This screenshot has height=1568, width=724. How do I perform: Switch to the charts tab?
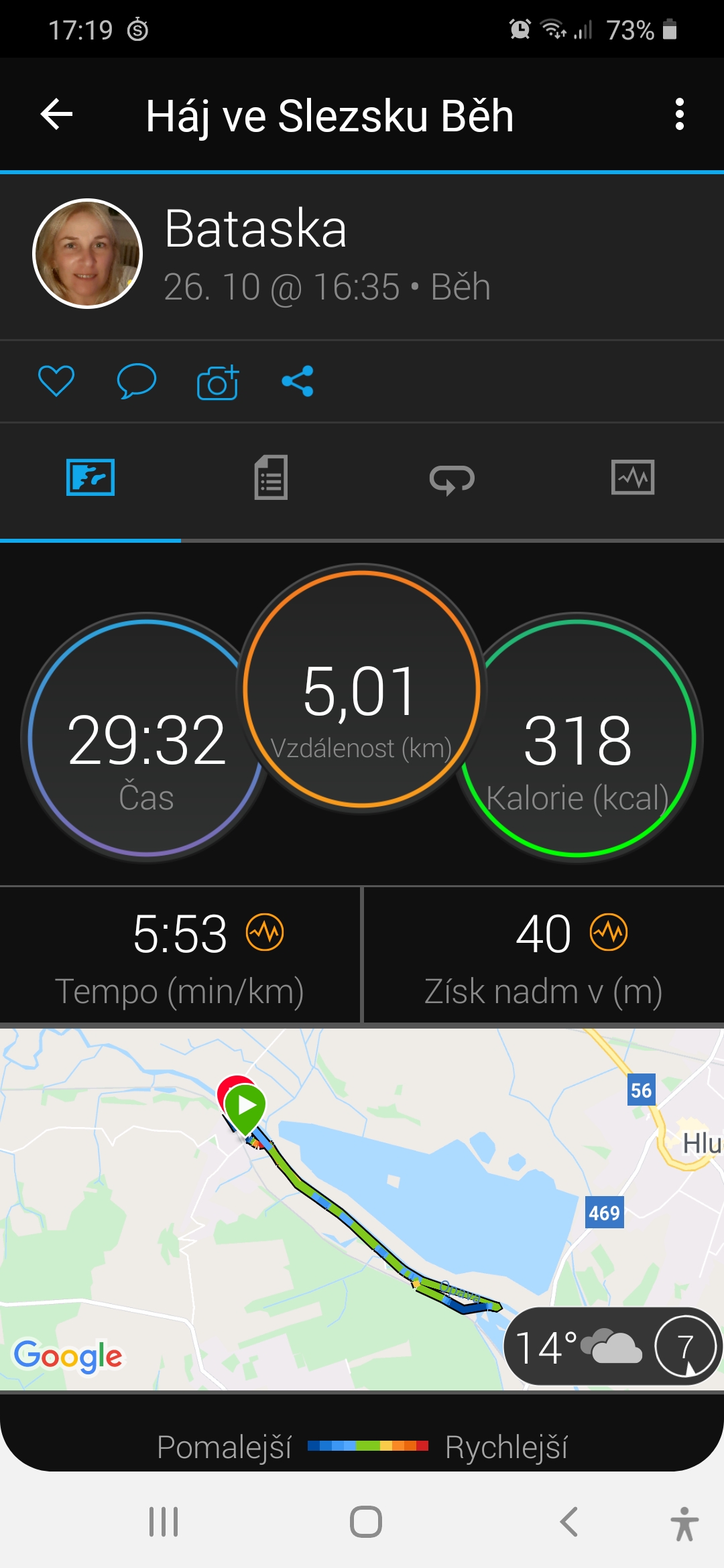633,478
